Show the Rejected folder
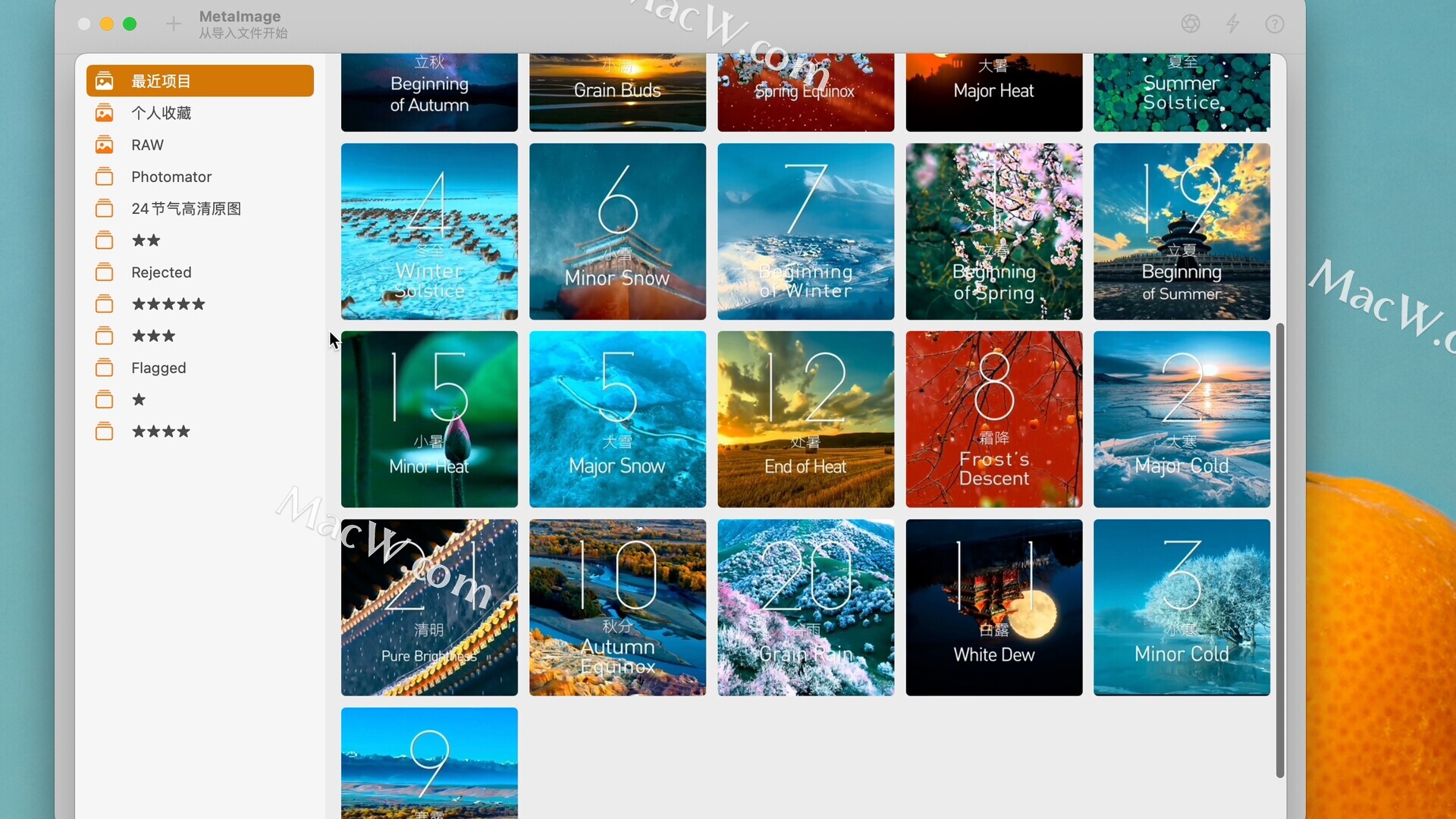Viewport: 1456px width, 819px height. pyautogui.click(x=161, y=272)
